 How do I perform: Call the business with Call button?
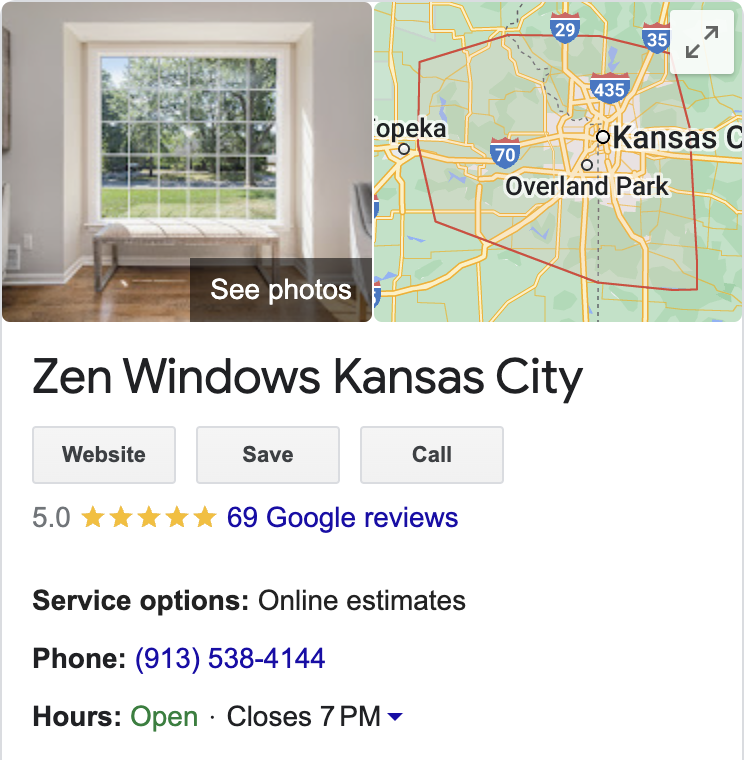click(x=431, y=455)
